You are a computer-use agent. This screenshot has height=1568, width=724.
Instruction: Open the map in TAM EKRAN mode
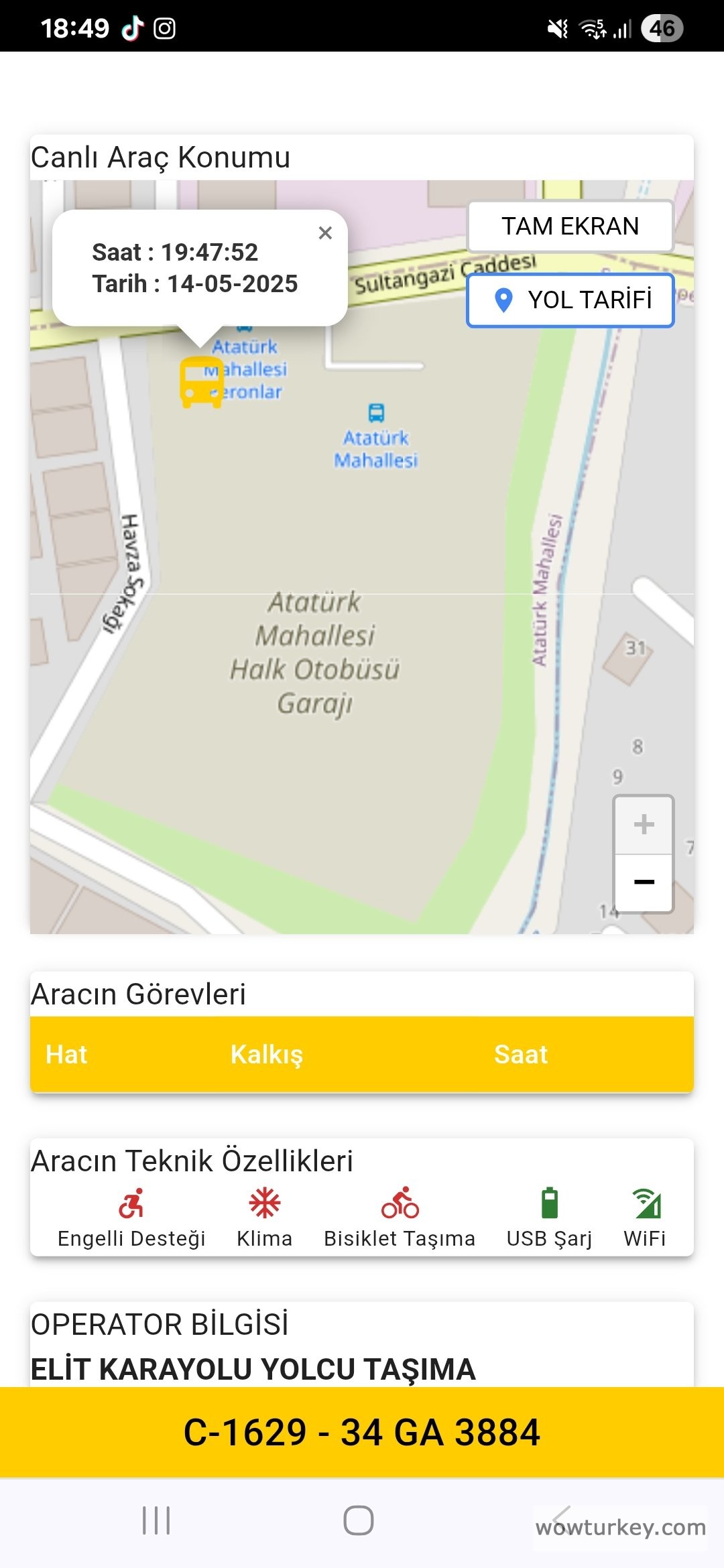(570, 226)
